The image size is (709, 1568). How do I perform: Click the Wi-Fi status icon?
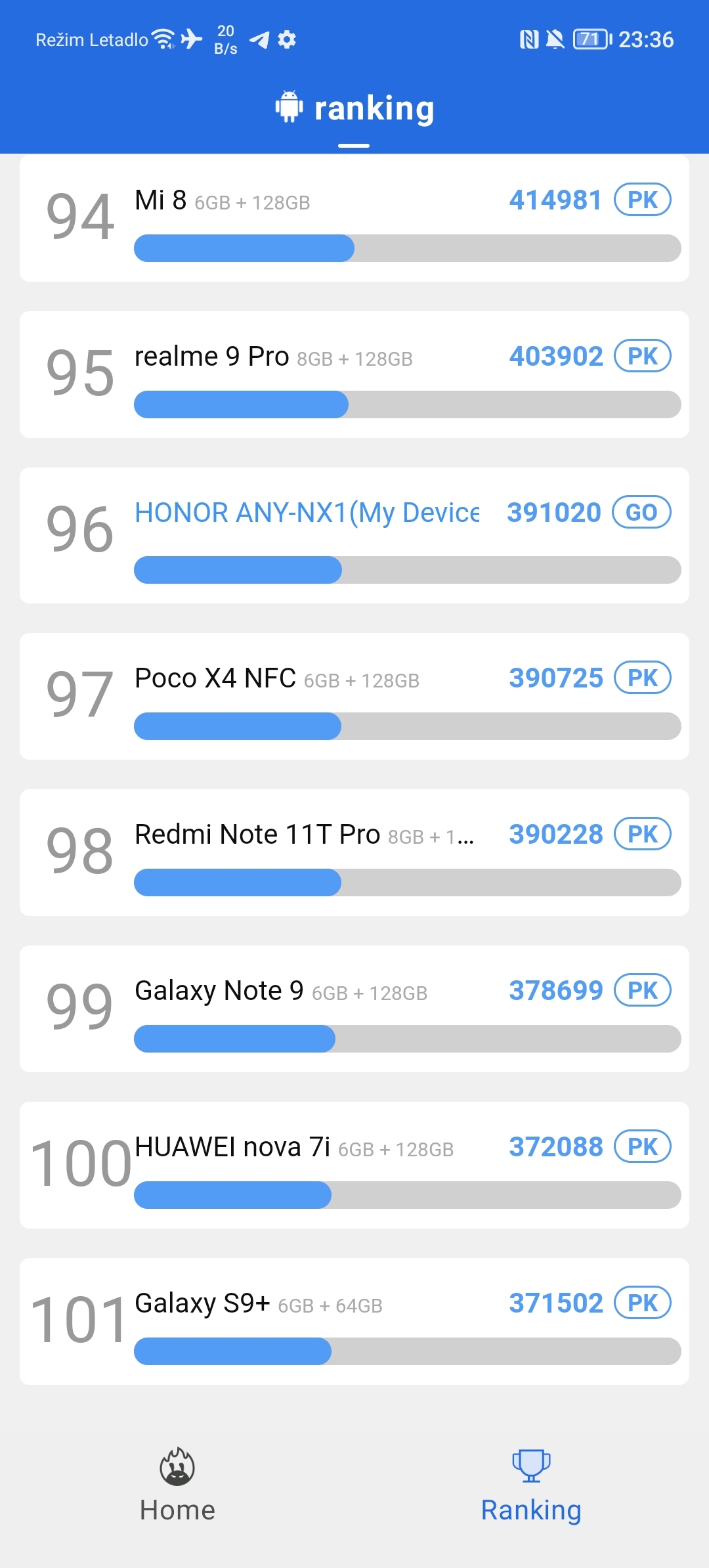pos(161,37)
